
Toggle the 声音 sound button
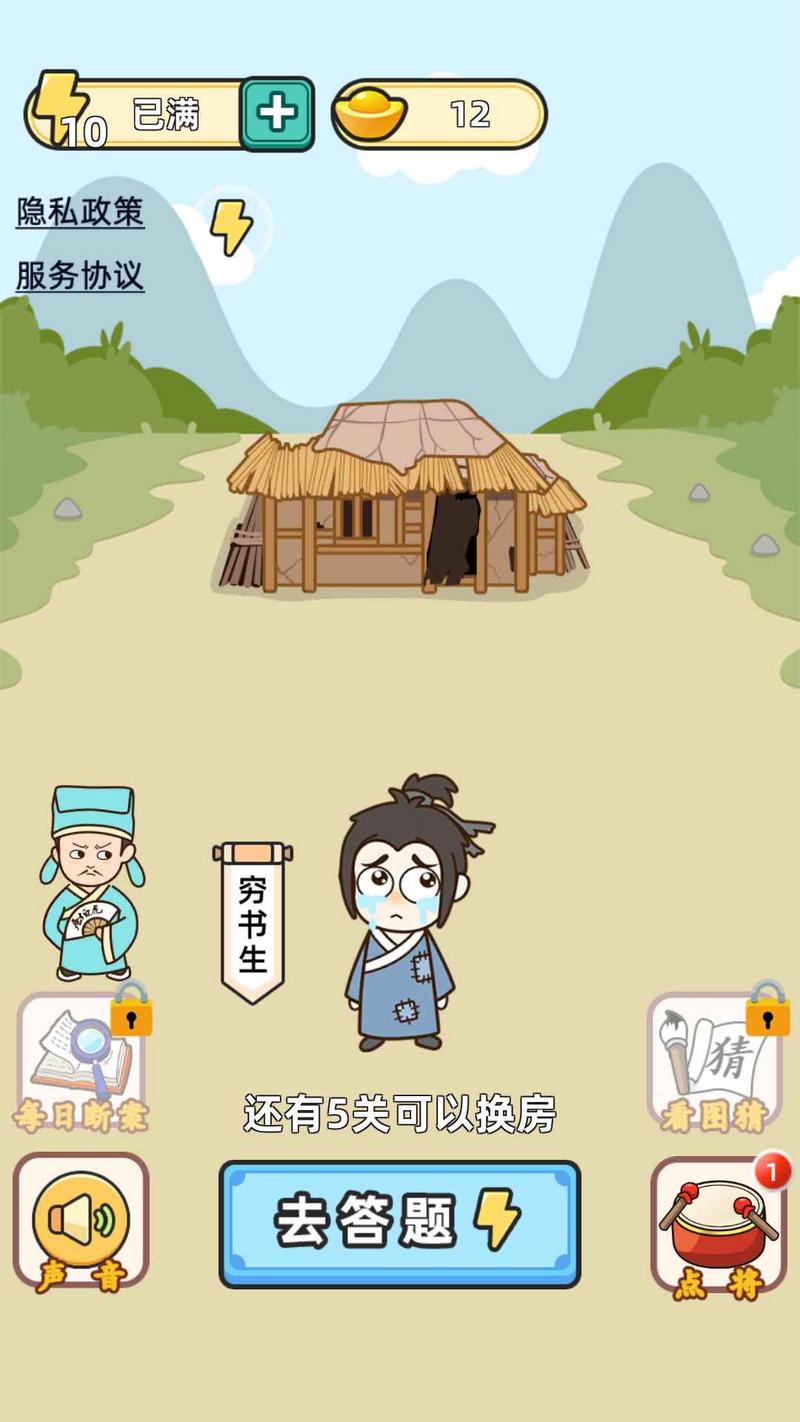[x=81, y=1222]
